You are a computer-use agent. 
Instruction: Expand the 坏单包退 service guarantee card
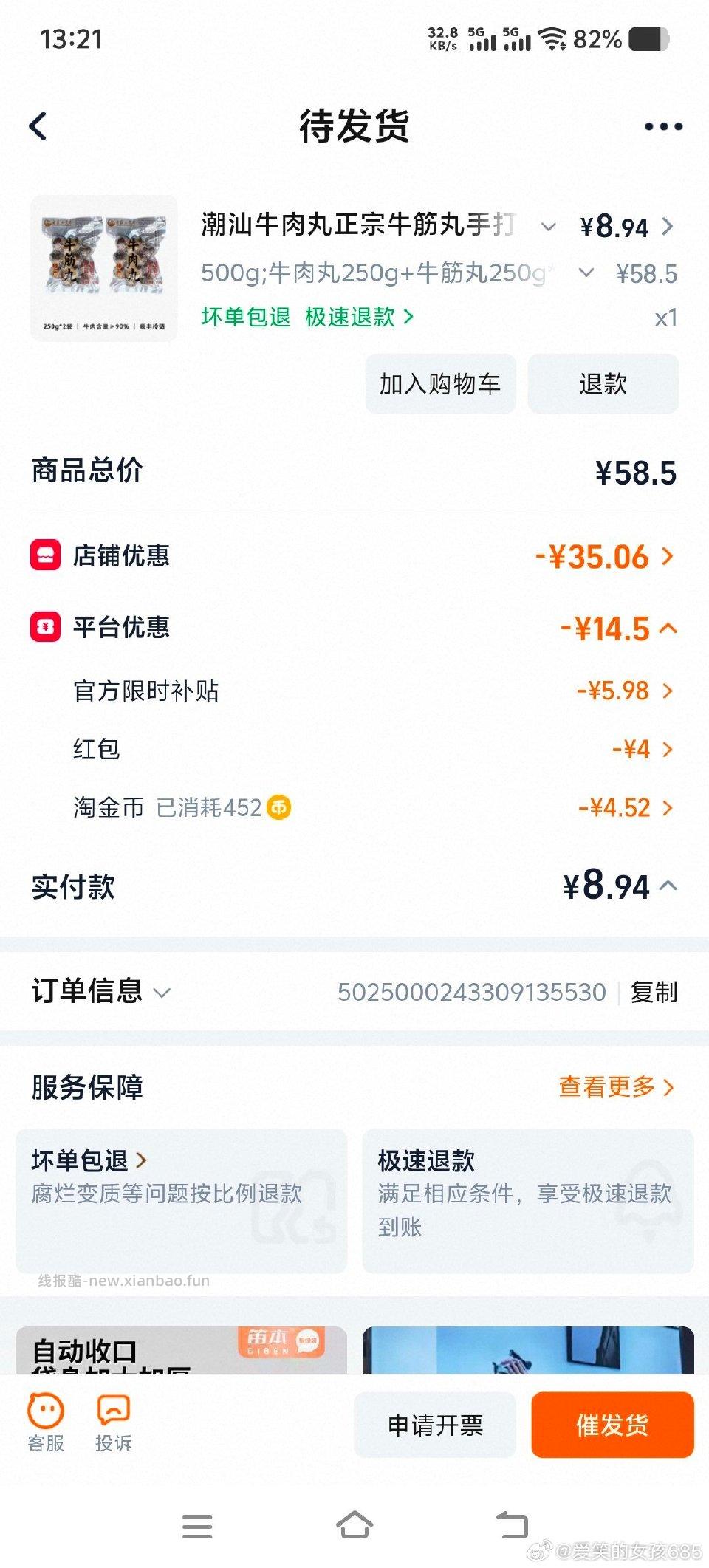pos(143,1160)
